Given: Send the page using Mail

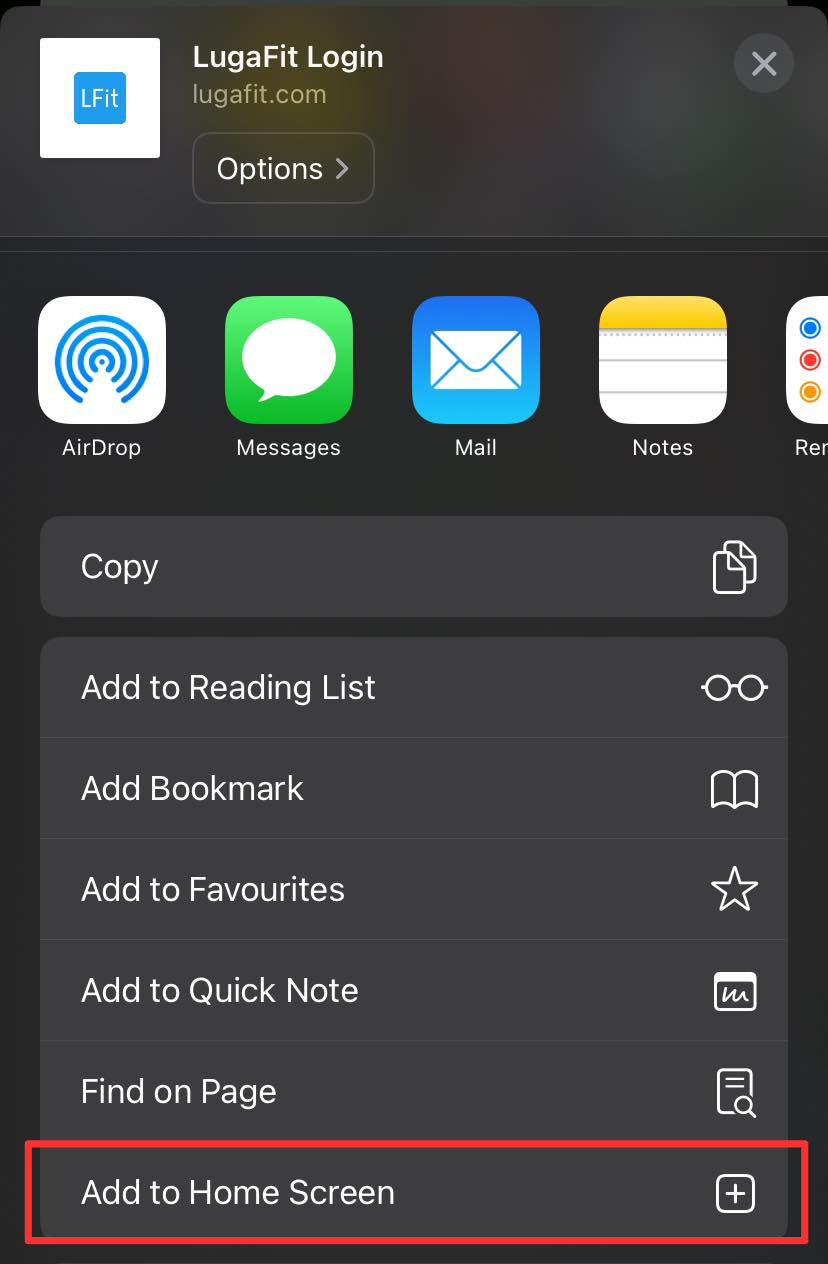Looking at the screenshot, I should [475, 360].
